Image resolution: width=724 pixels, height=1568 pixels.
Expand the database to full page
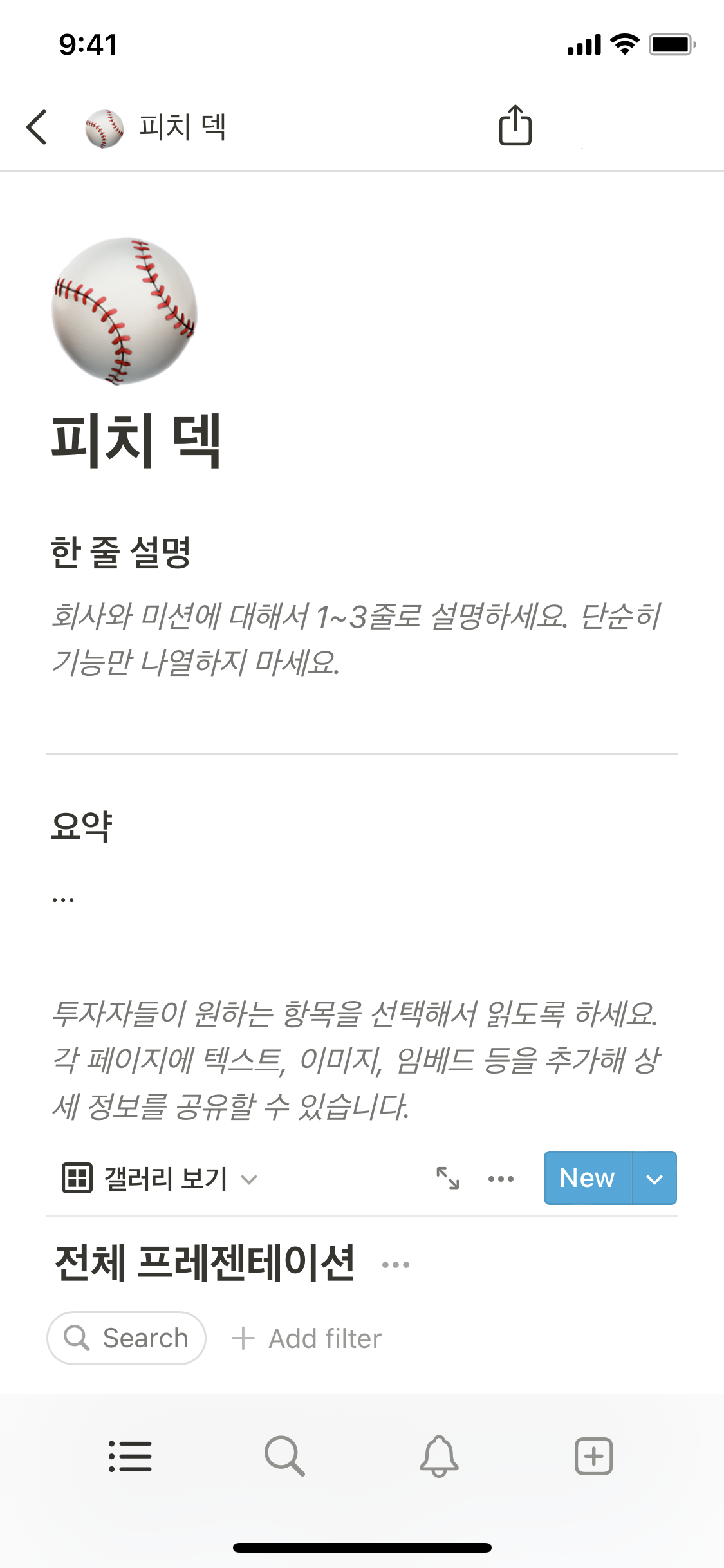click(x=447, y=1179)
